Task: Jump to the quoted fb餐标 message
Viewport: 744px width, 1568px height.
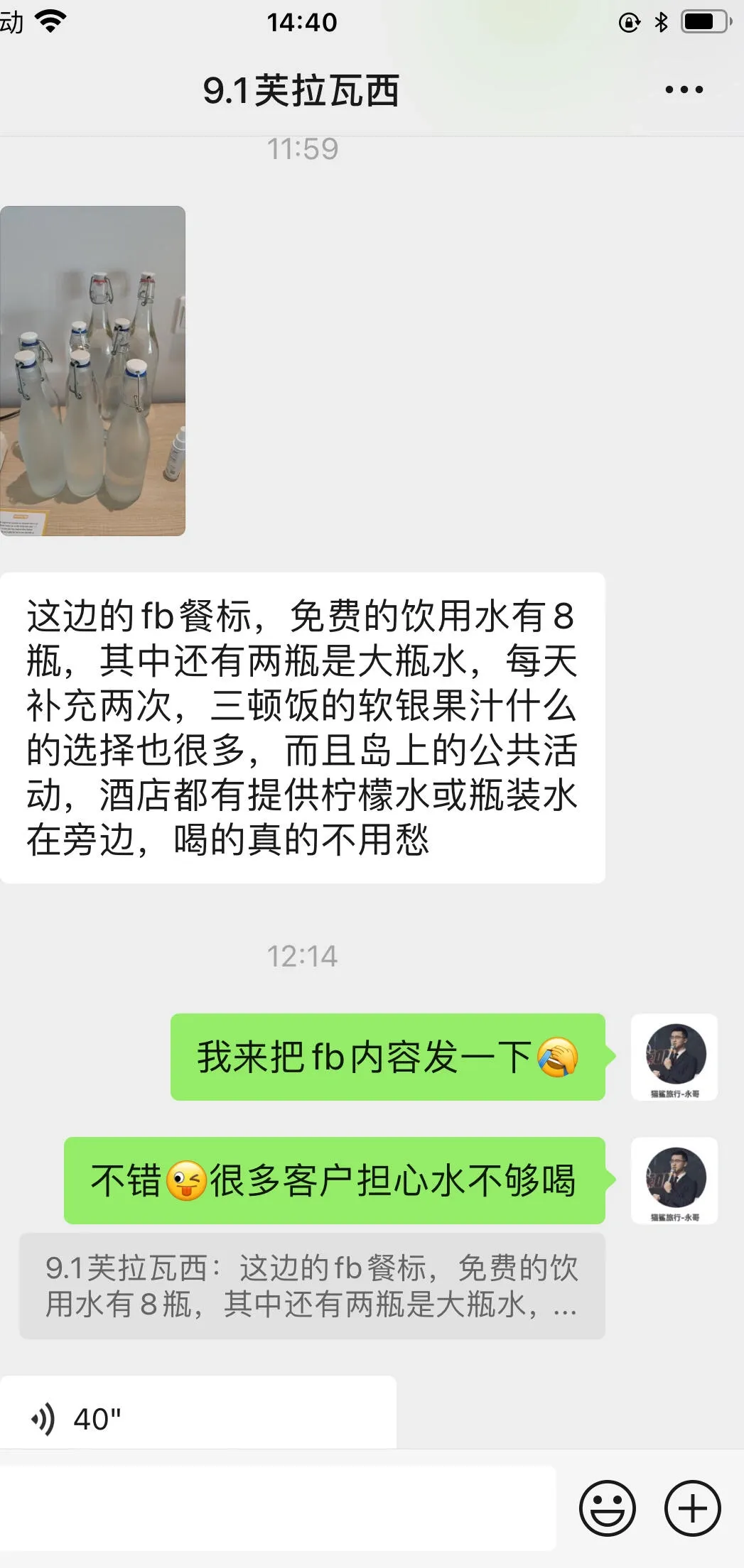Action: point(312,1286)
